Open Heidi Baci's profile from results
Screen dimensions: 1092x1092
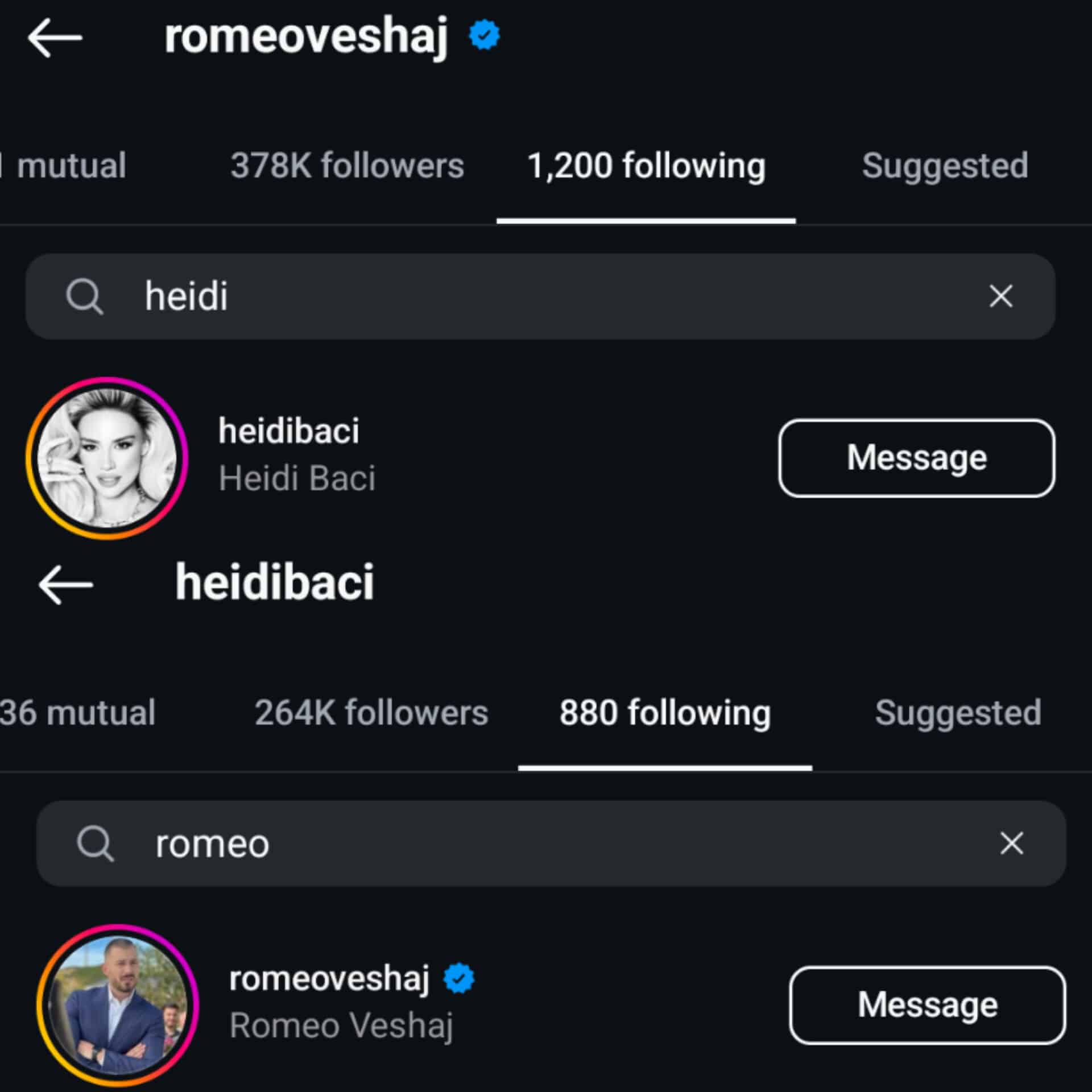pos(296,454)
